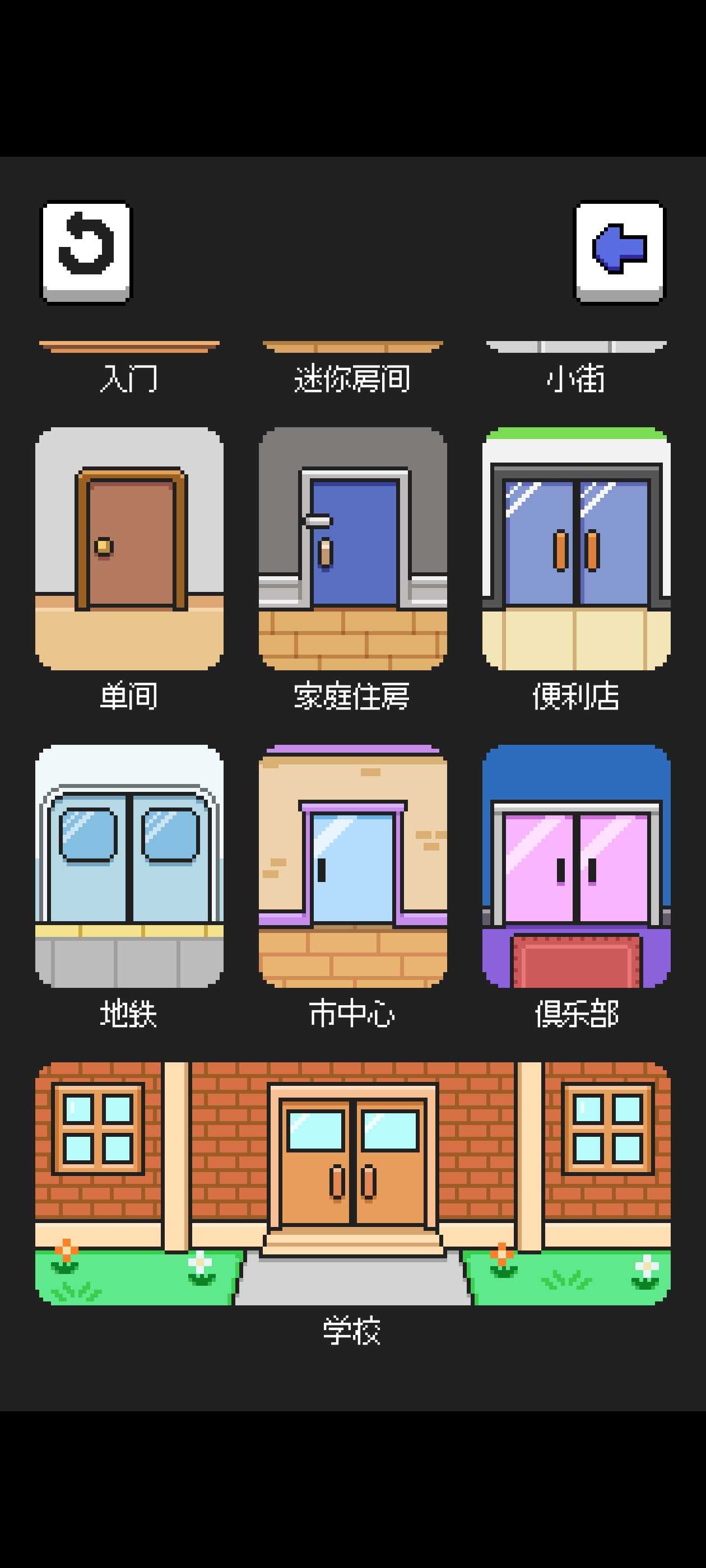Select the 家庭住房 blue door level
Screen dimensions: 706x1568
[352, 548]
